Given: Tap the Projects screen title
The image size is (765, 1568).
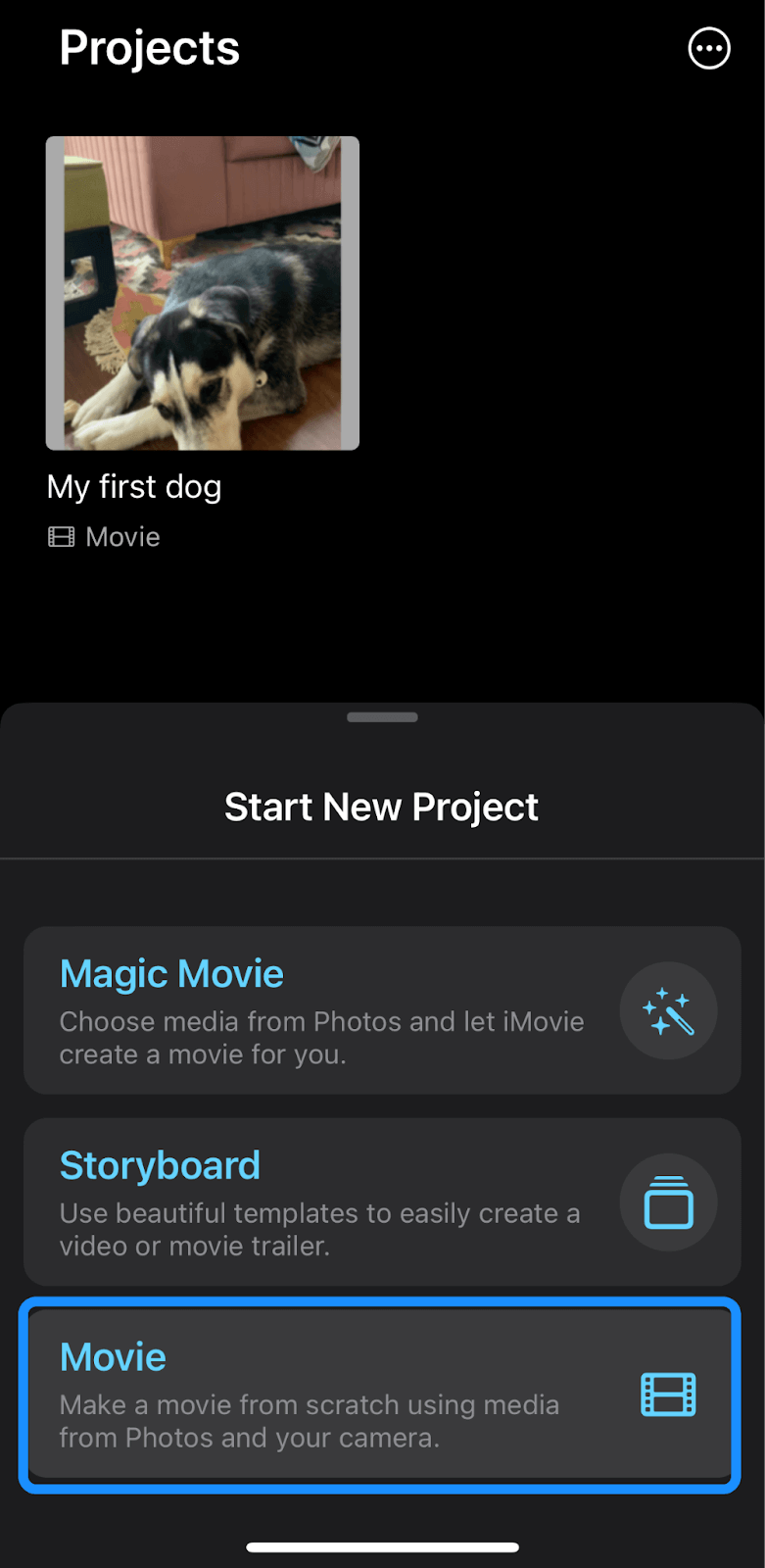Looking at the screenshot, I should 149,47.
